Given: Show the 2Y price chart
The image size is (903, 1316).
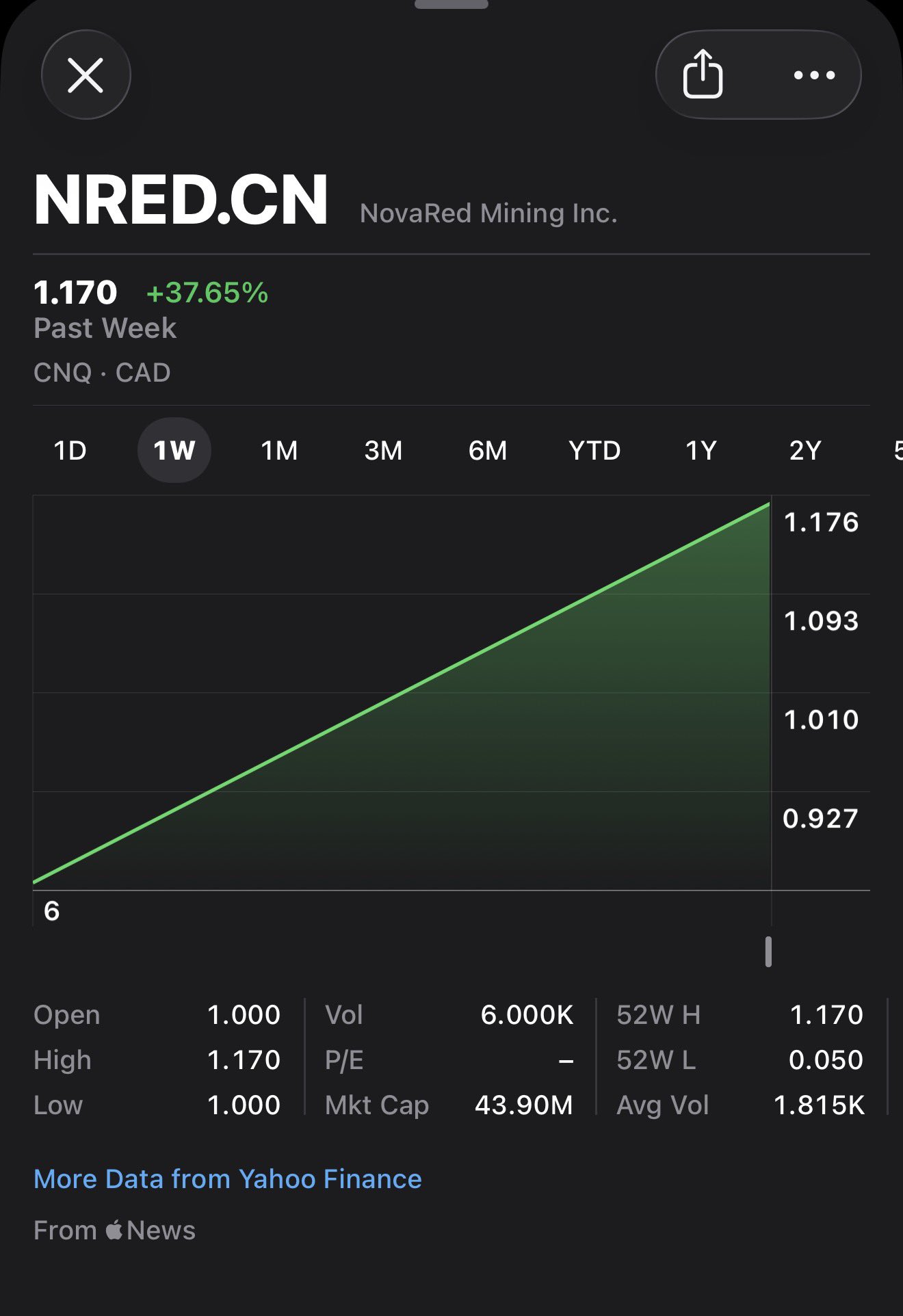Looking at the screenshot, I should [804, 451].
